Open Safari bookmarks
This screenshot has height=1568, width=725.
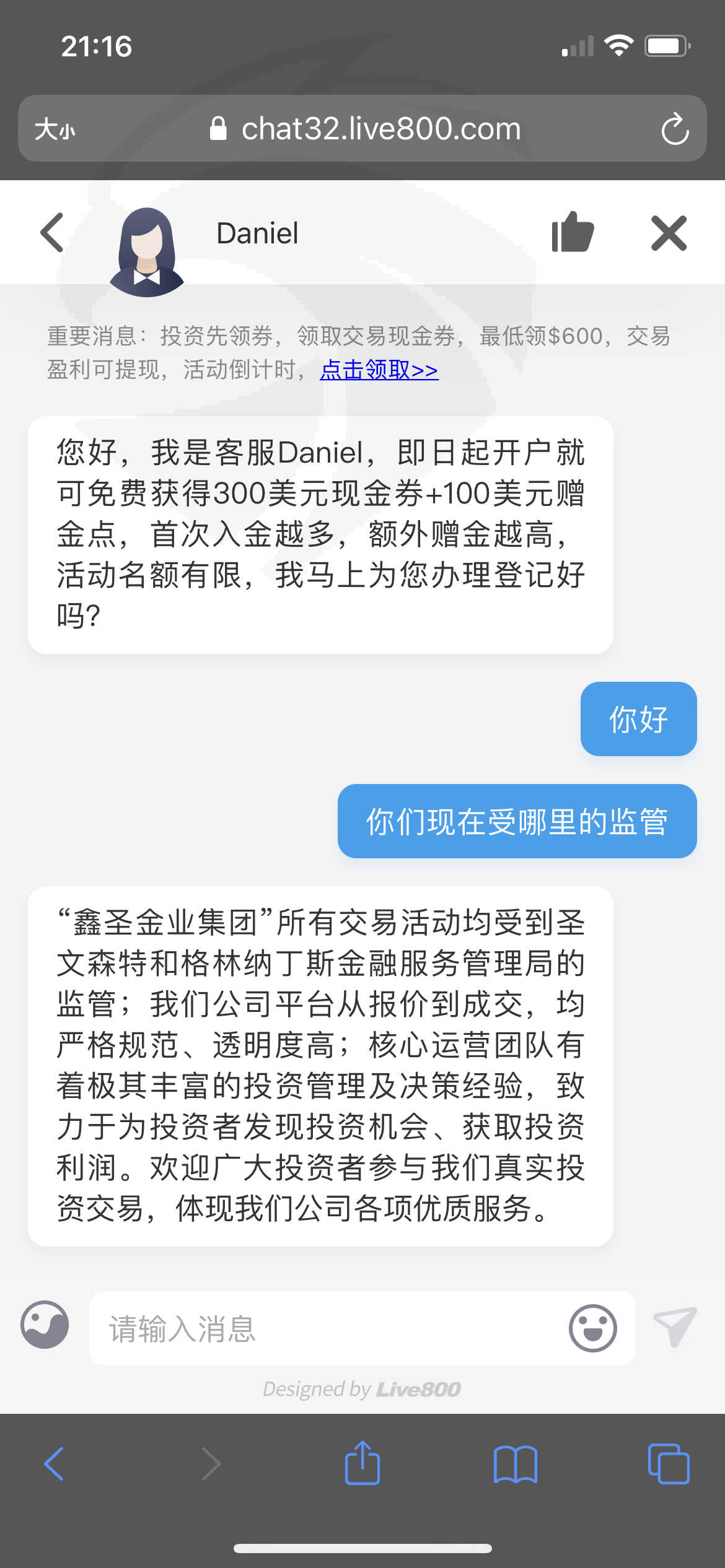coord(516,1464)
